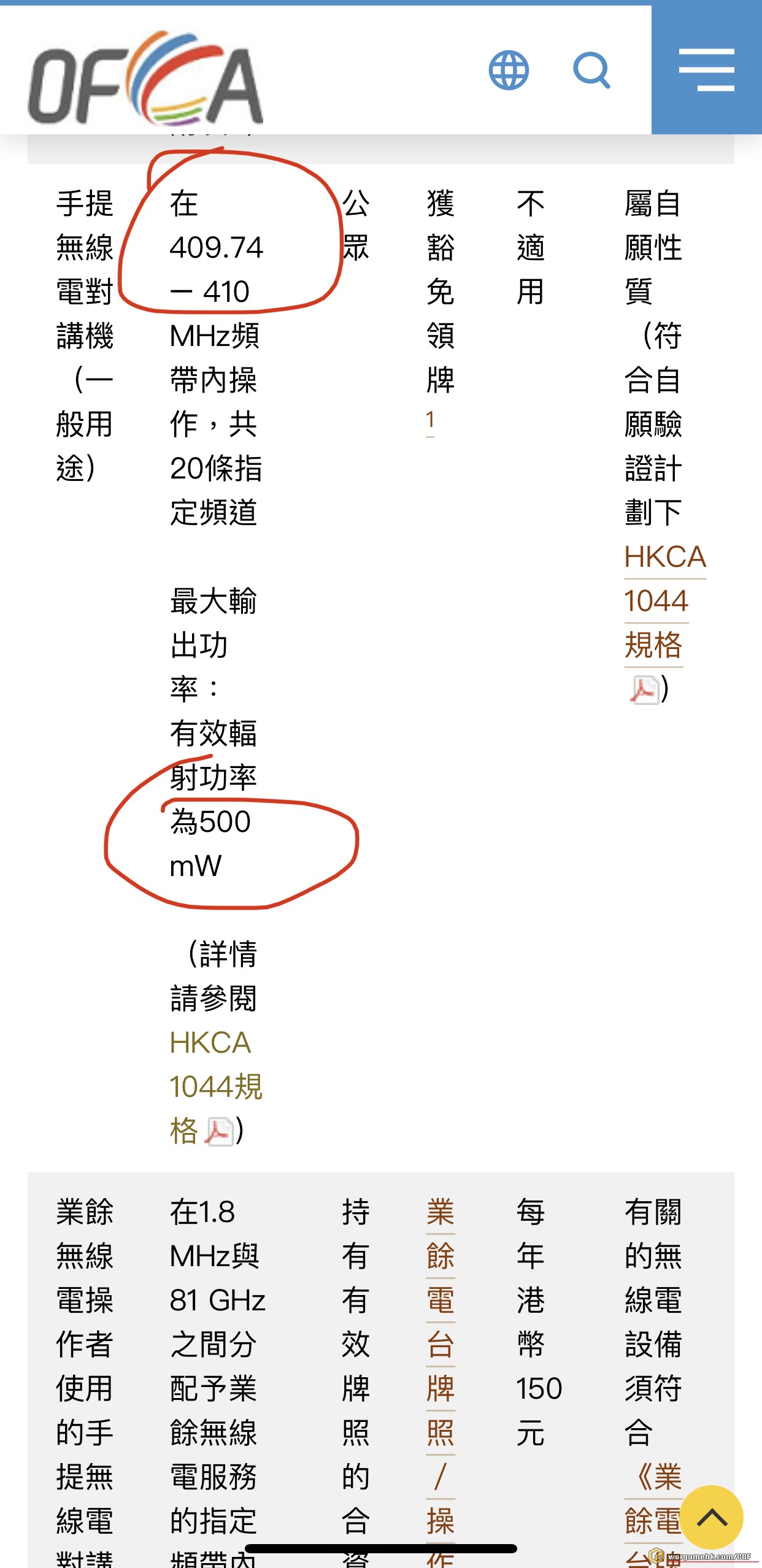Open the language globe icon
The width and height of the screenshot is (762, 1568).
(508, 71)
